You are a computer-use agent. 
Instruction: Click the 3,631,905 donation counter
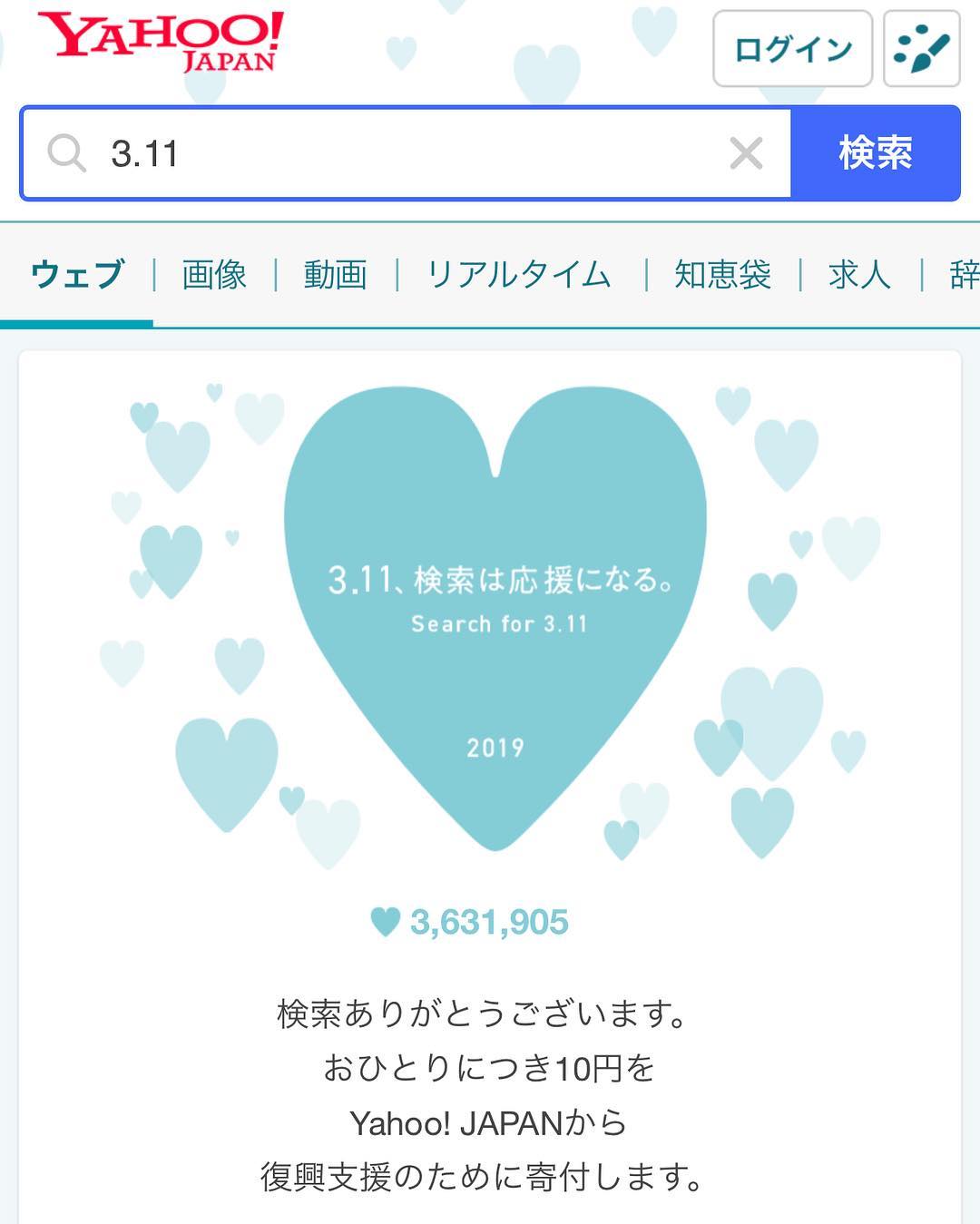[490, 923]
